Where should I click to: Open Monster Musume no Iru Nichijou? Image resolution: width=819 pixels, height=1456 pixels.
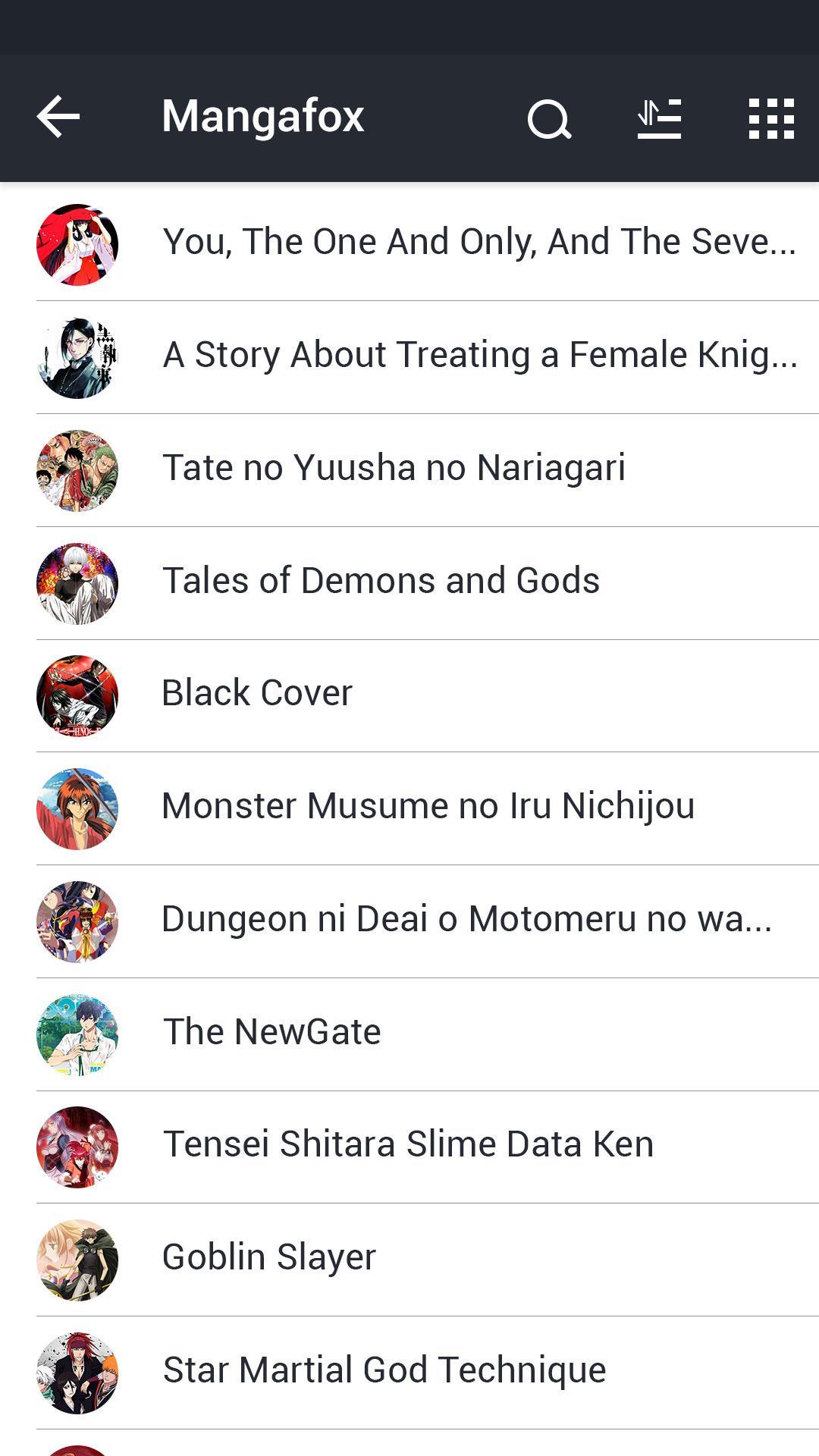click(428, 807)
